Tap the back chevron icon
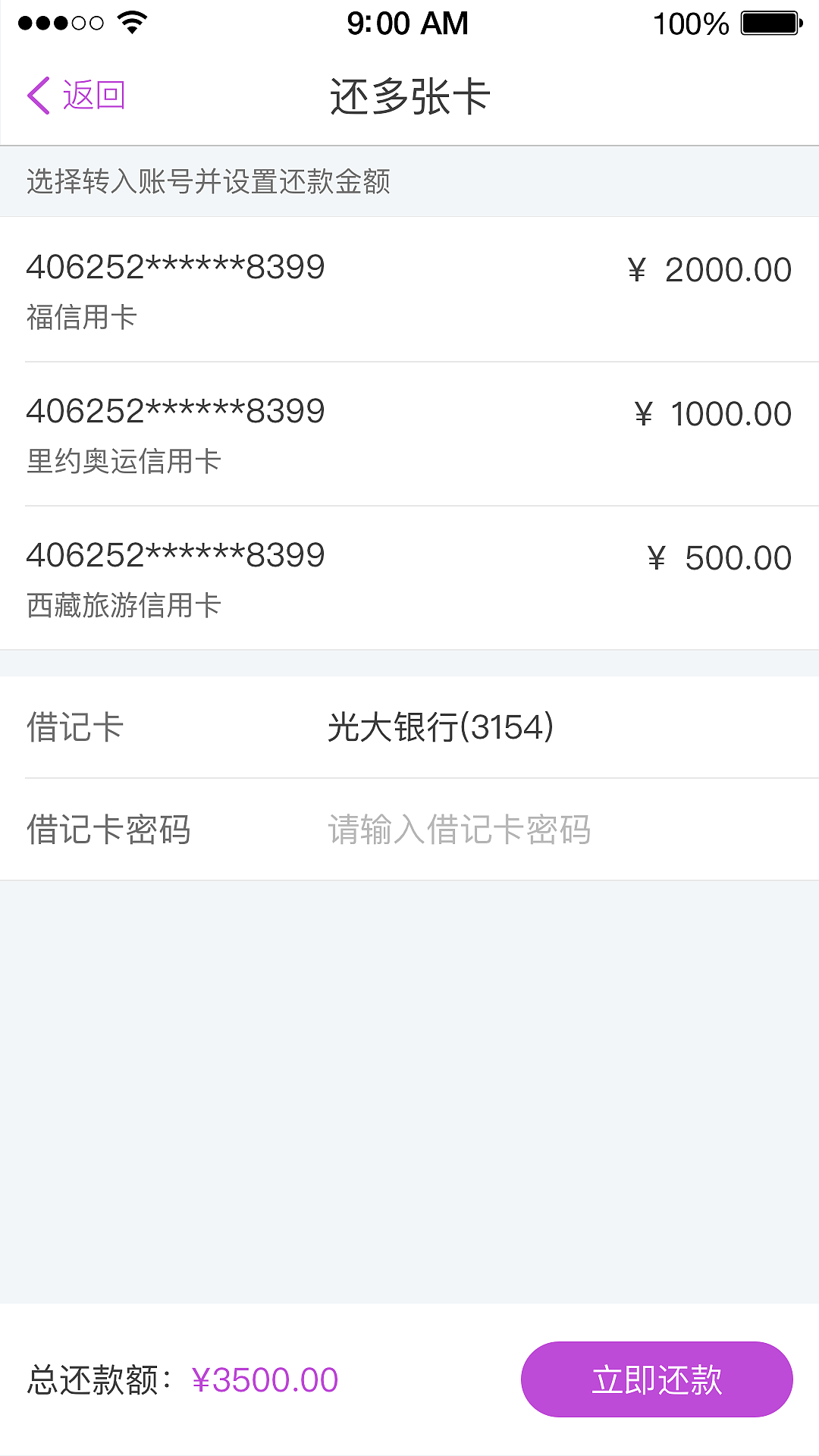 (x=39, y=94)
